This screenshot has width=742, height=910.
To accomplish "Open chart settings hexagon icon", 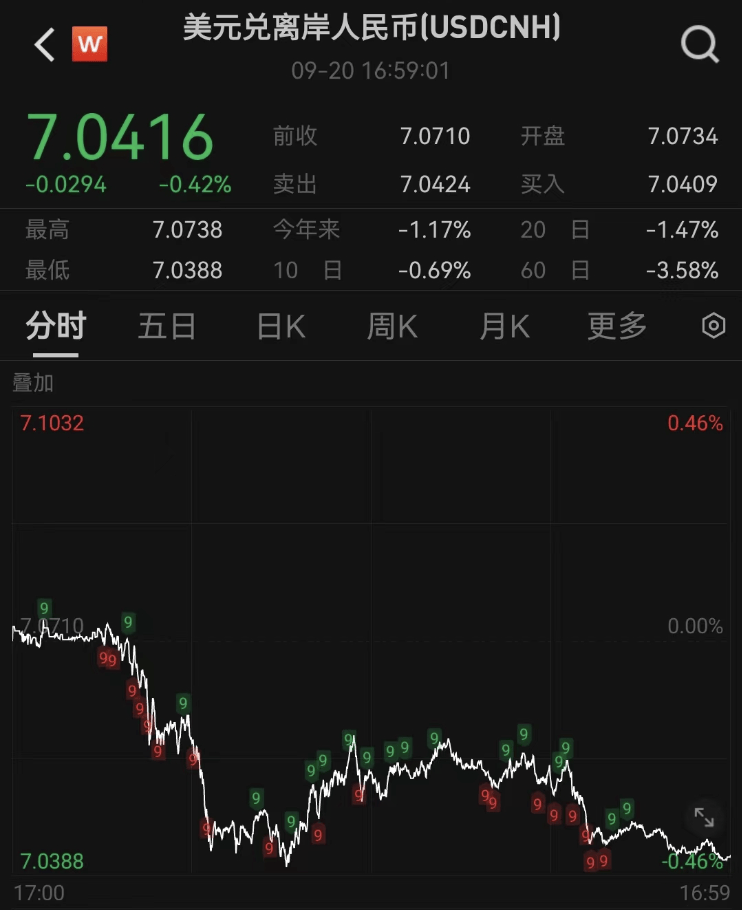I will coord(713,326).
